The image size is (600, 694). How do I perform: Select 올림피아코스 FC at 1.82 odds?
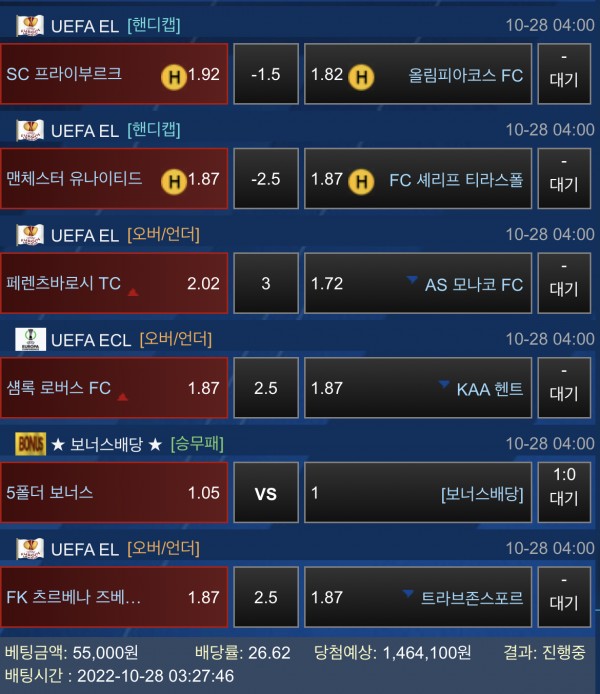click(x=418, y=74)
